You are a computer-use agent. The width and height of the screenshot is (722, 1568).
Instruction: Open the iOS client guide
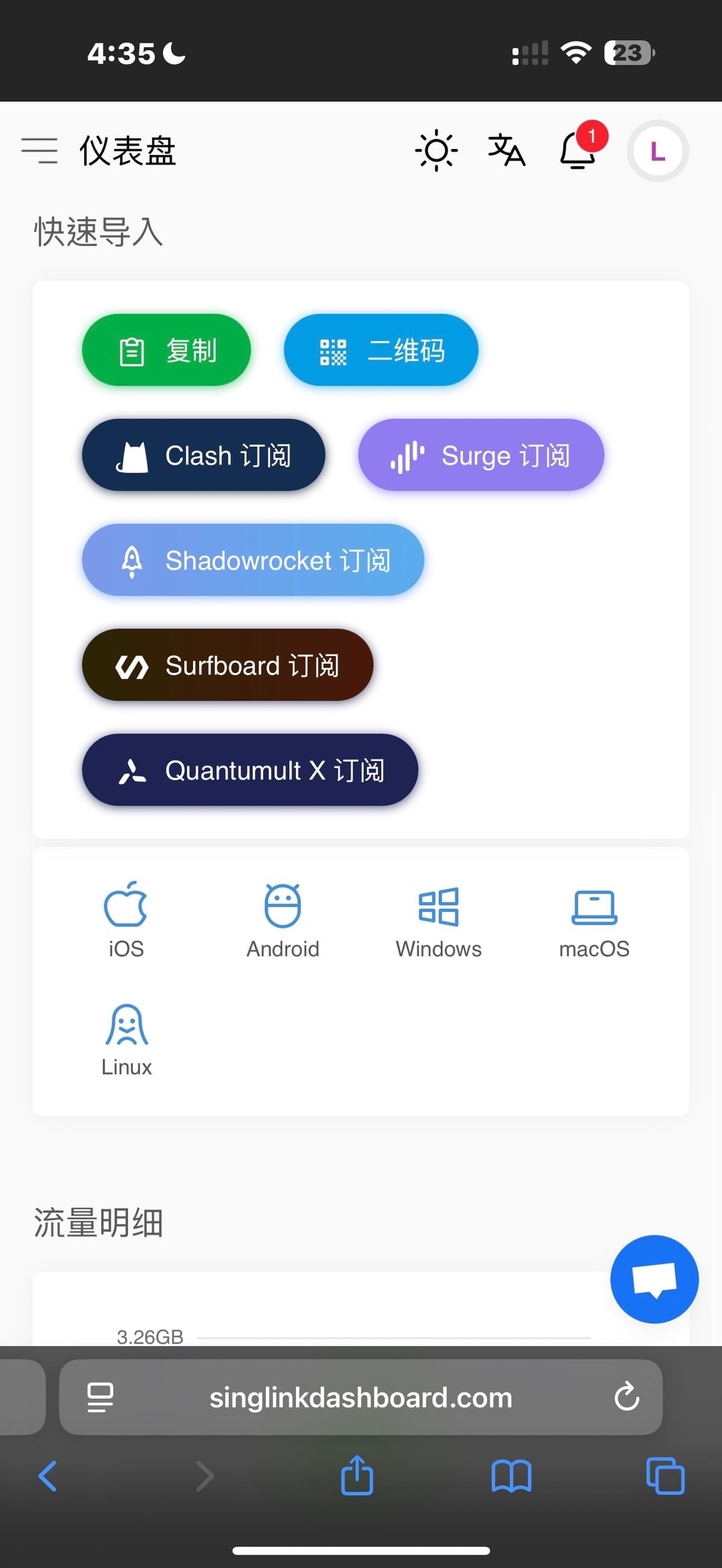point(126,920)
